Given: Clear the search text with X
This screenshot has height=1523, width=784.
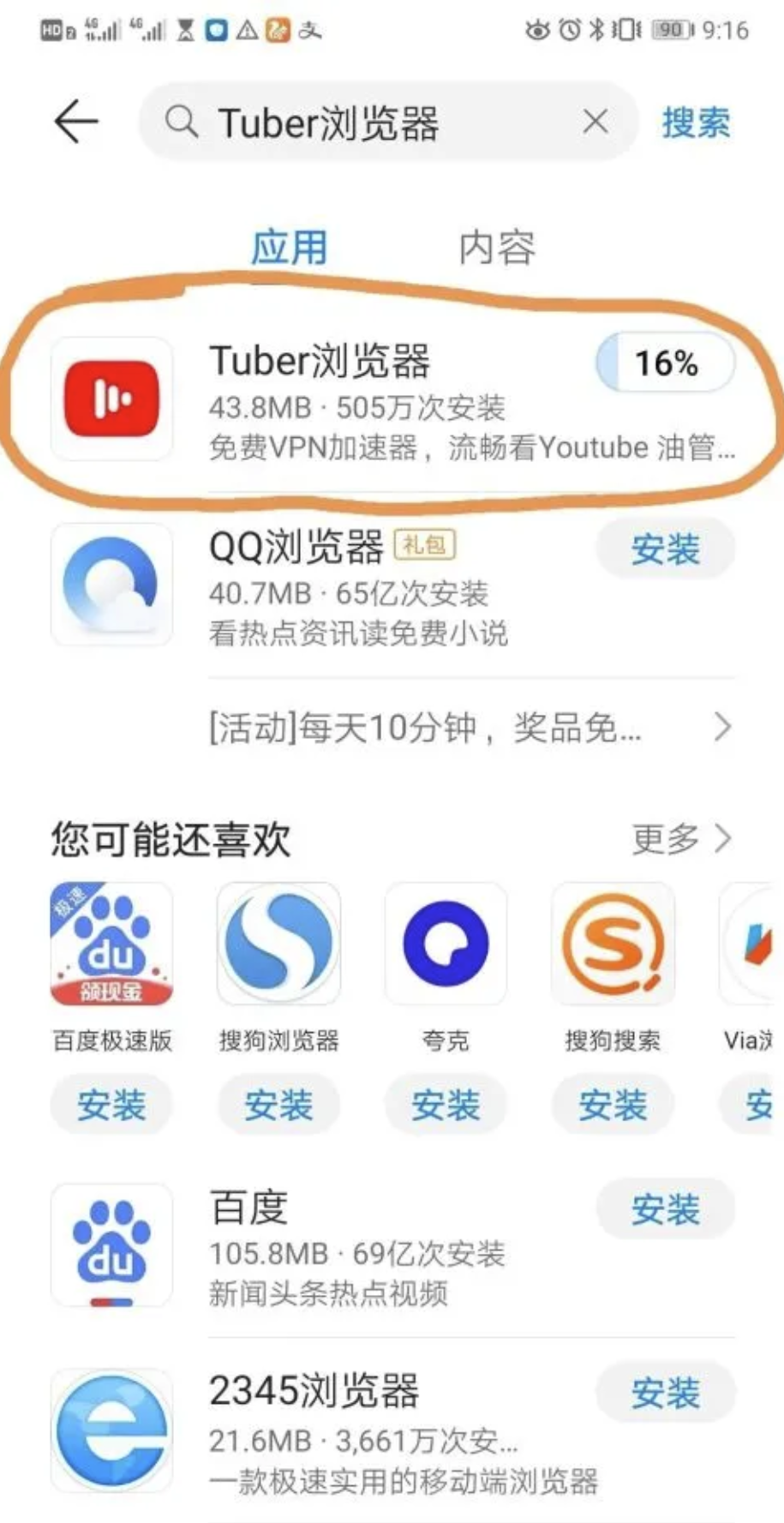Looking at the screenshot, I should coord(595,122).
